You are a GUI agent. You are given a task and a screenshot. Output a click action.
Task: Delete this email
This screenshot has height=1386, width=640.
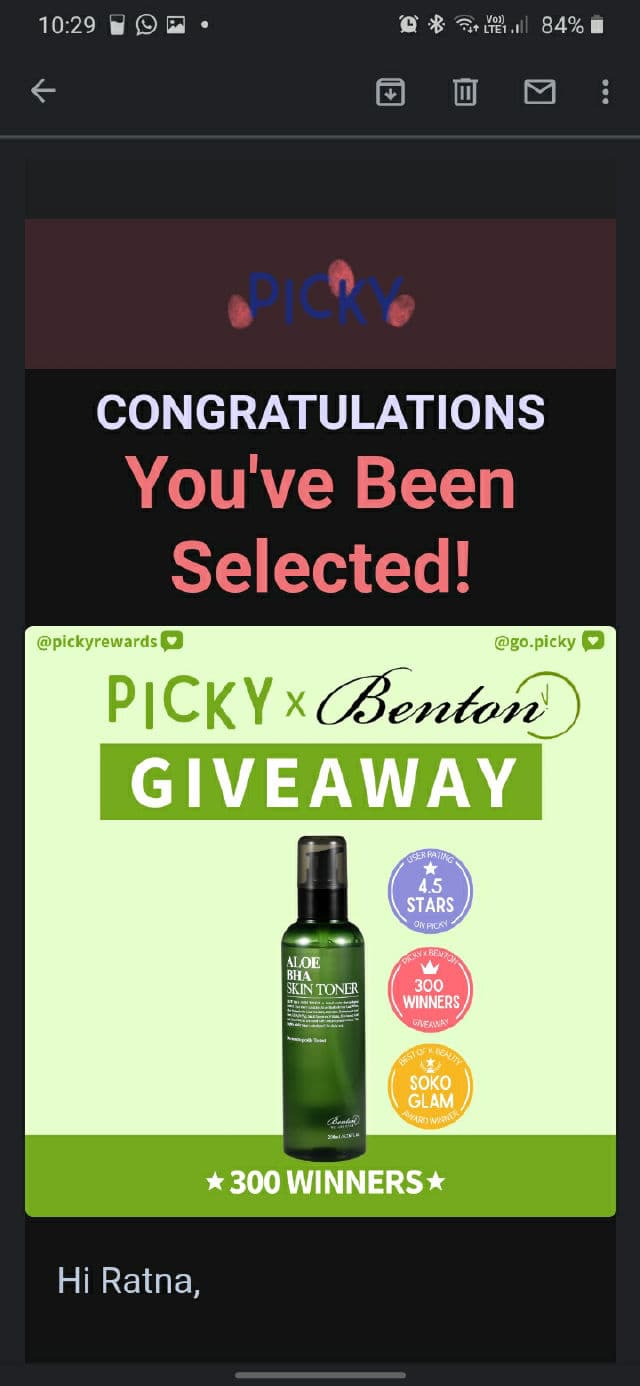(x=465, y=92)
